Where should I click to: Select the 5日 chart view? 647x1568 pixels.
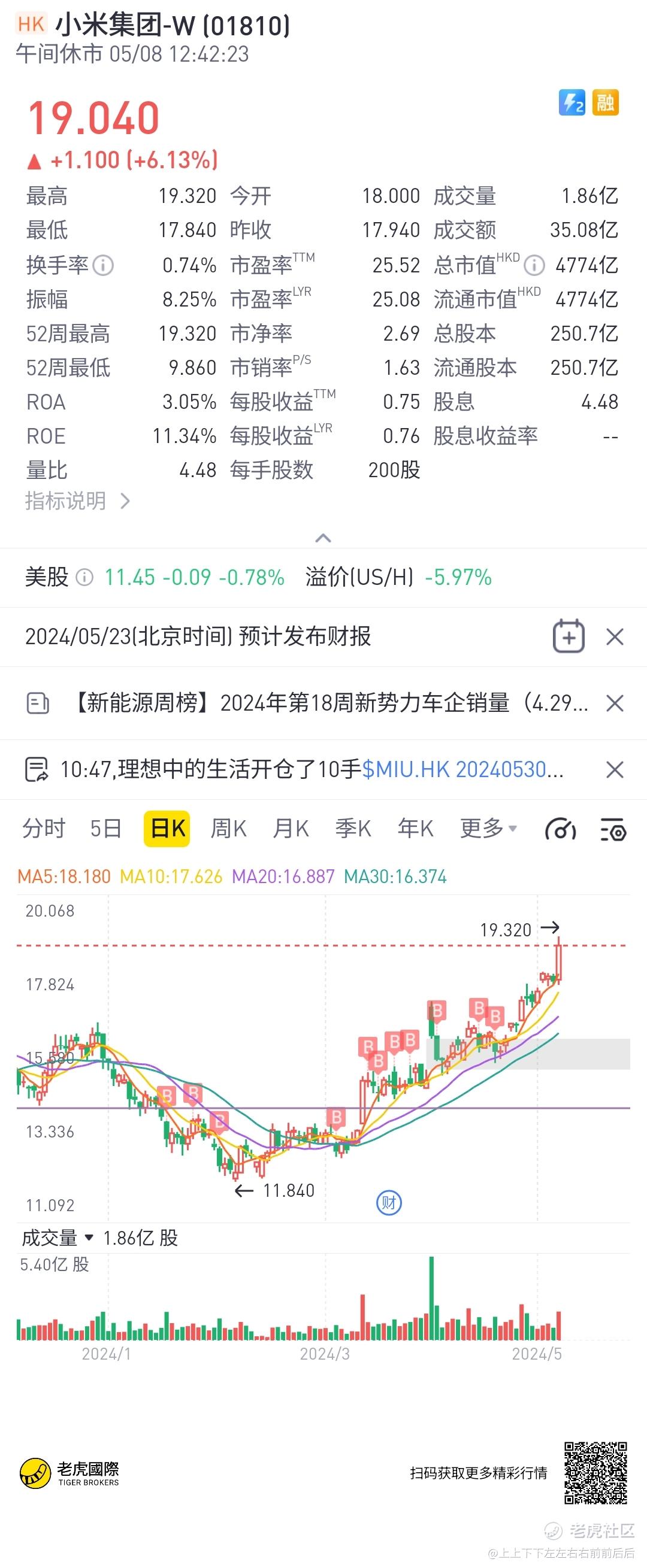point(106,829)
